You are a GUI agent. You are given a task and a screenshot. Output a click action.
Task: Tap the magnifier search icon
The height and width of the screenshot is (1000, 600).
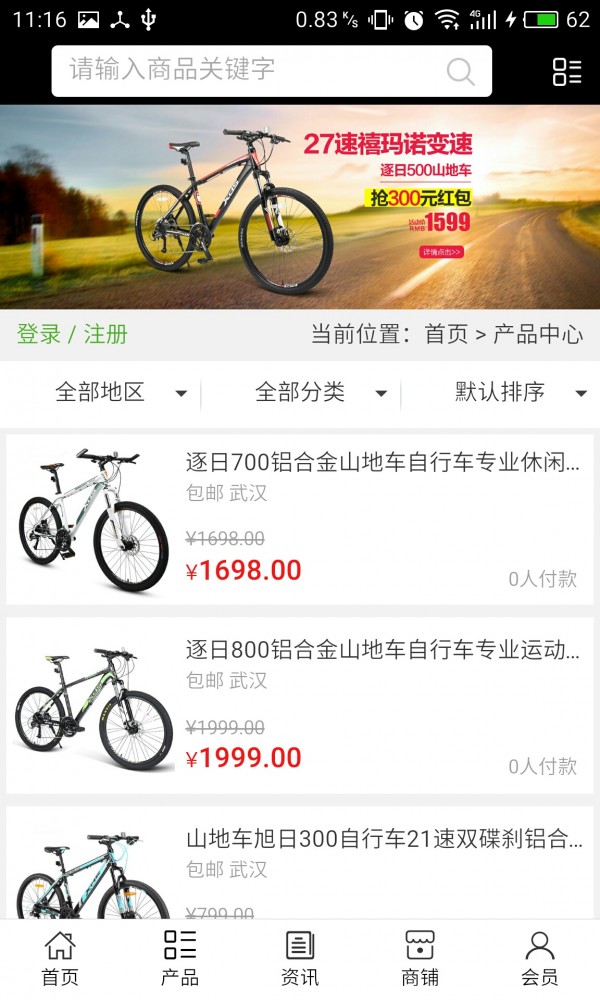tap(460, 71)
